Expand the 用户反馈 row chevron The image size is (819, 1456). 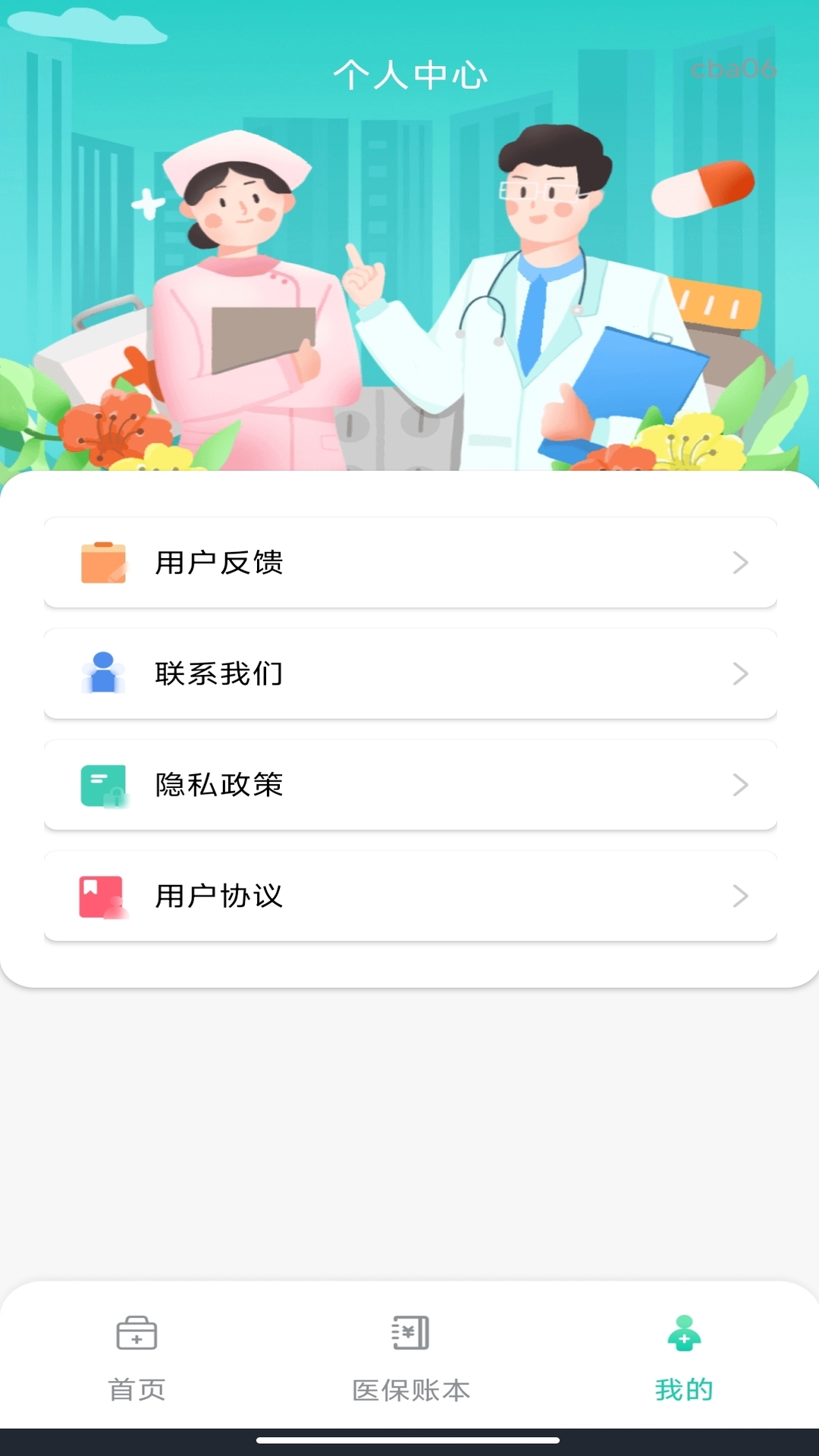click(x=739, y=563)
